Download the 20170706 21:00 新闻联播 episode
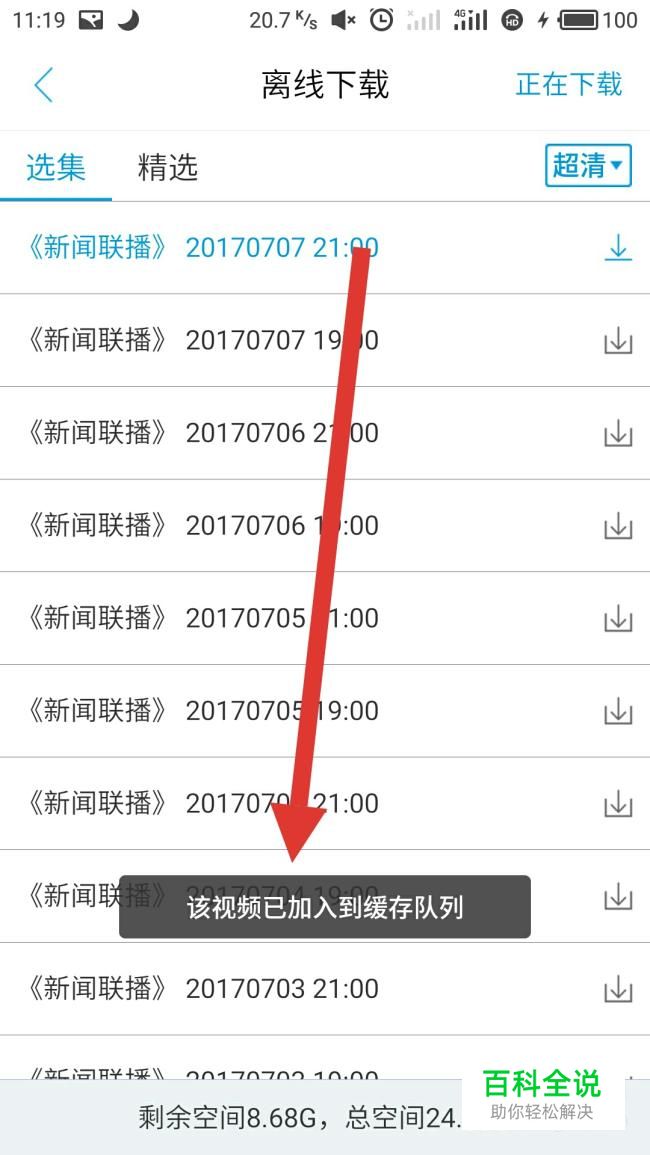Screen dimensions: 650x1155 [x=618, y=433]
